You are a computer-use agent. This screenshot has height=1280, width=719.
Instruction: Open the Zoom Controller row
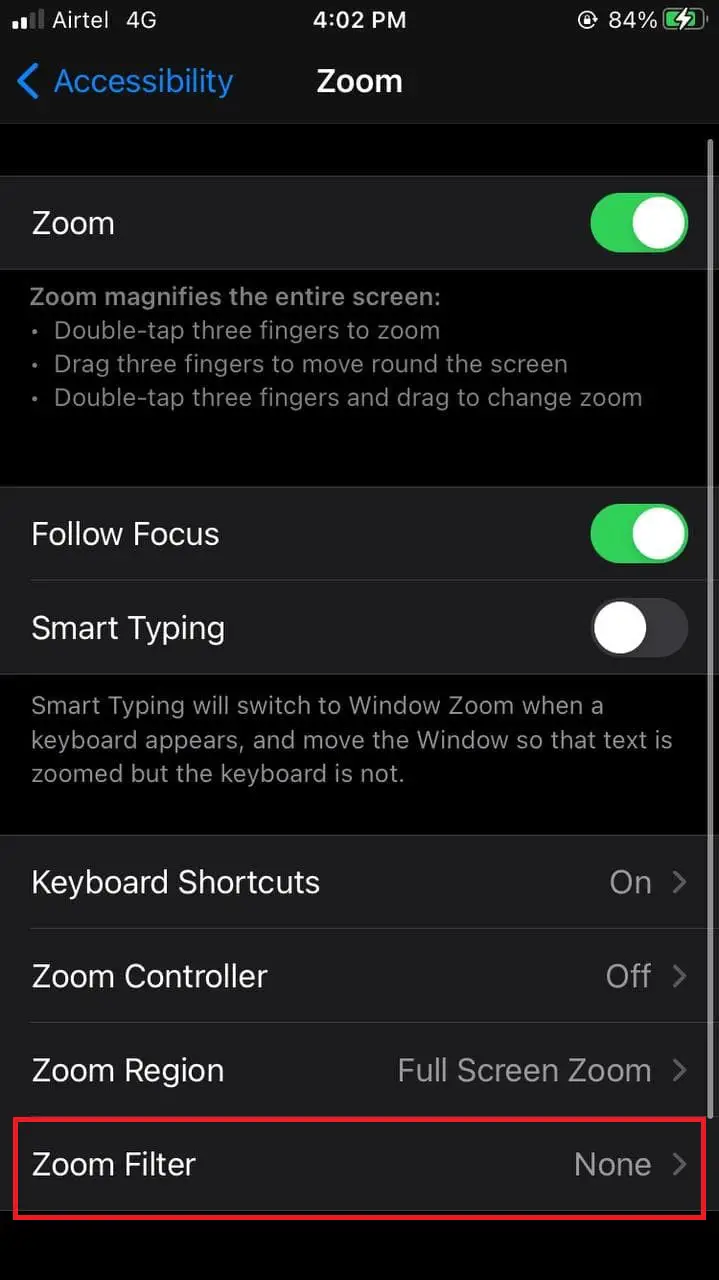(359, 976)
